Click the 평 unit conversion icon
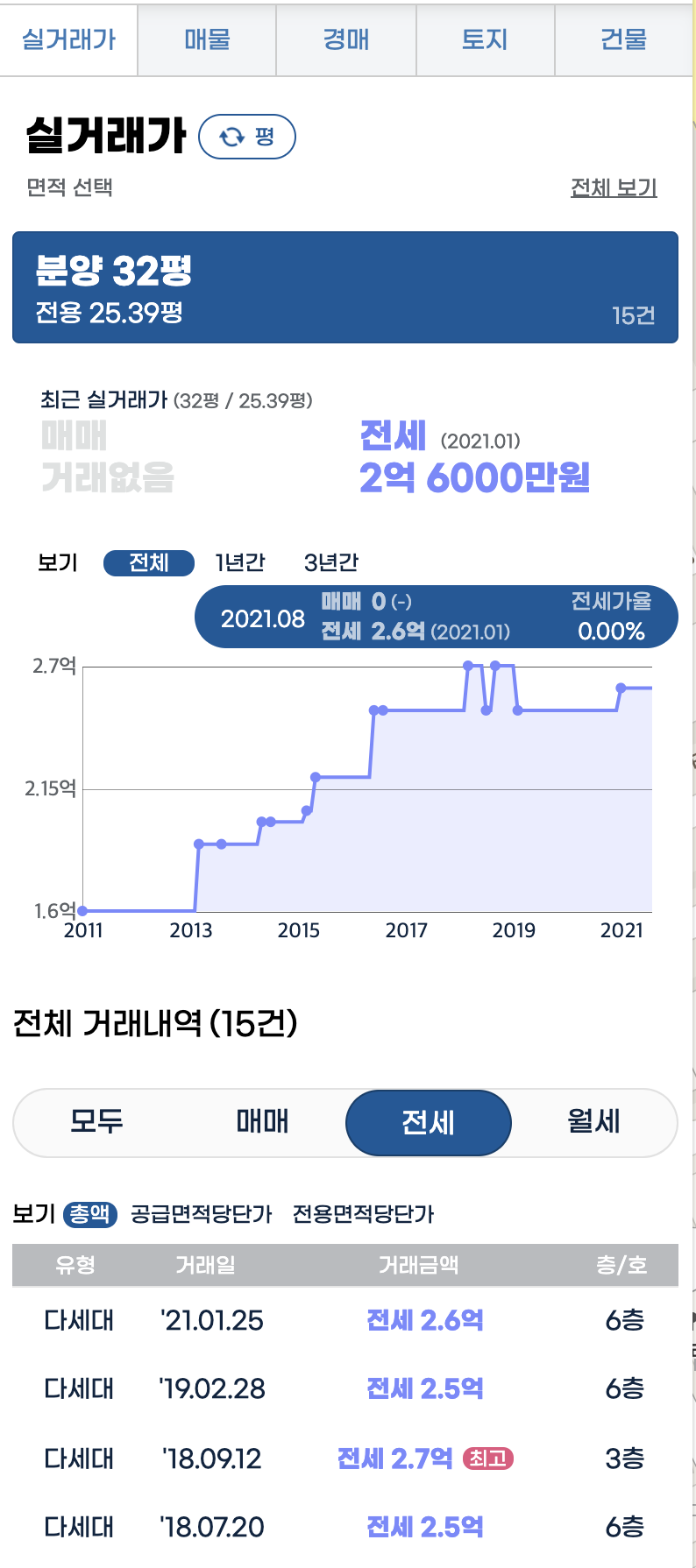The image size is (696, 1568). click(246, 137)
